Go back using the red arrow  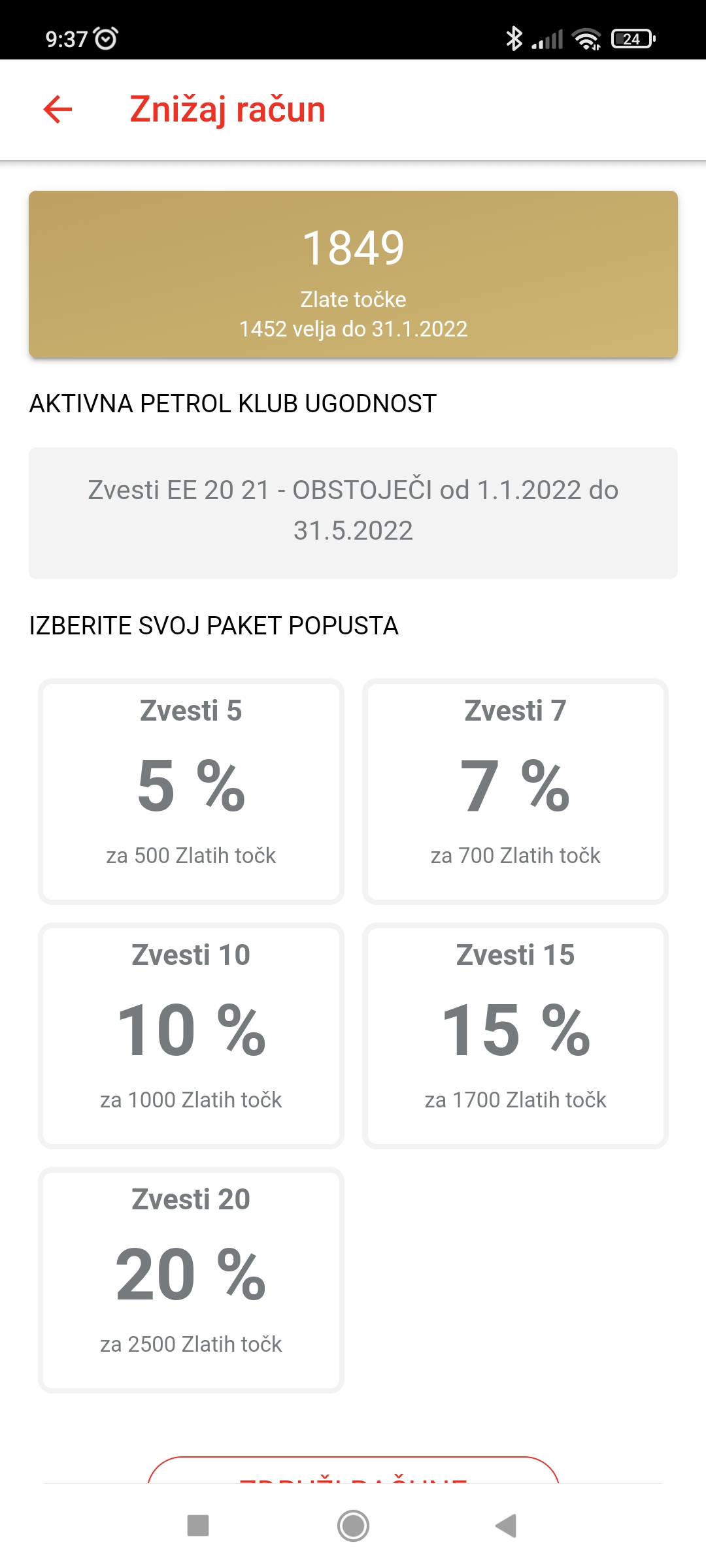point(58,109)
